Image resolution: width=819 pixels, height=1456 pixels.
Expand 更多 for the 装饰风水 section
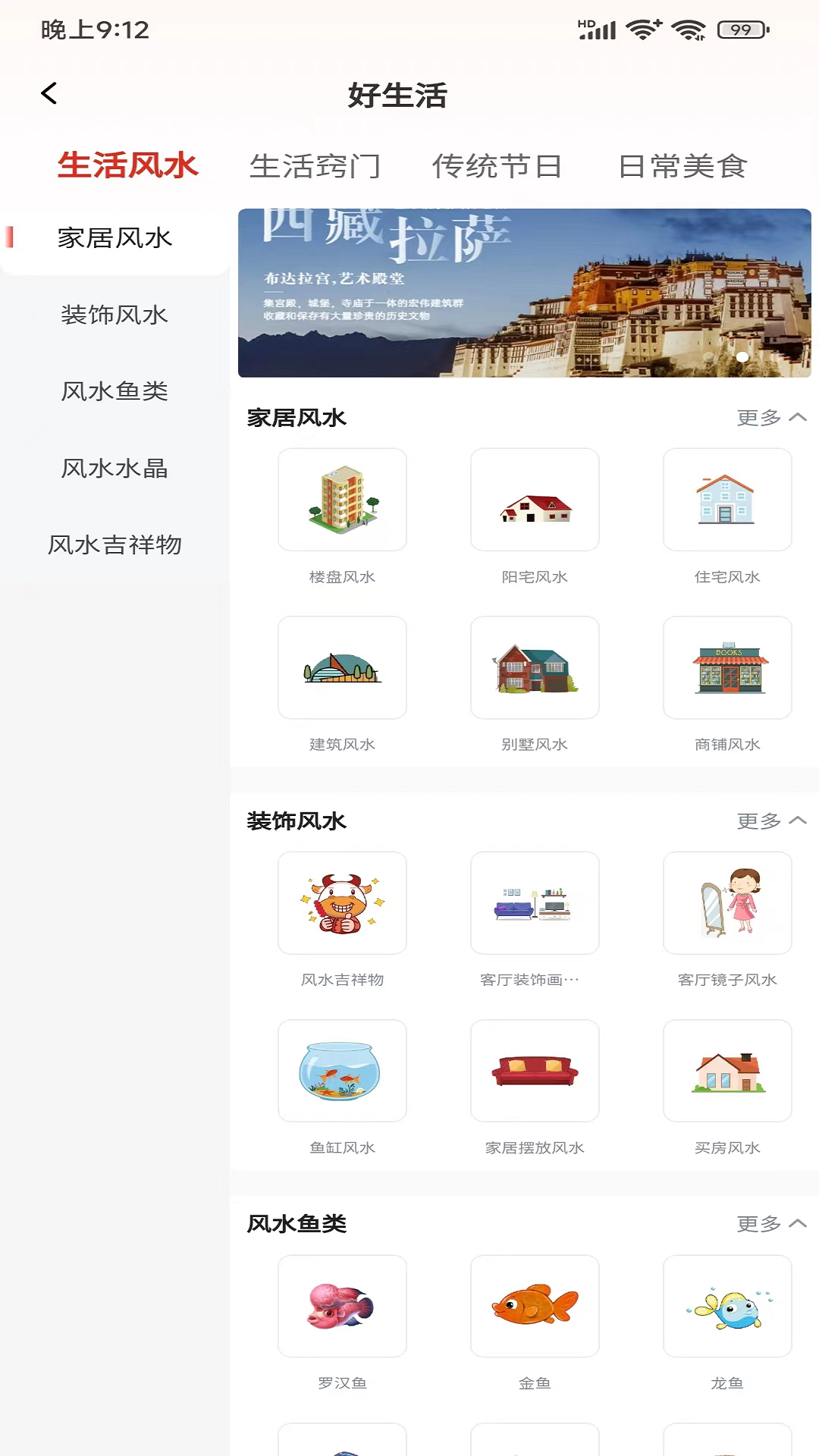(770, 821)
